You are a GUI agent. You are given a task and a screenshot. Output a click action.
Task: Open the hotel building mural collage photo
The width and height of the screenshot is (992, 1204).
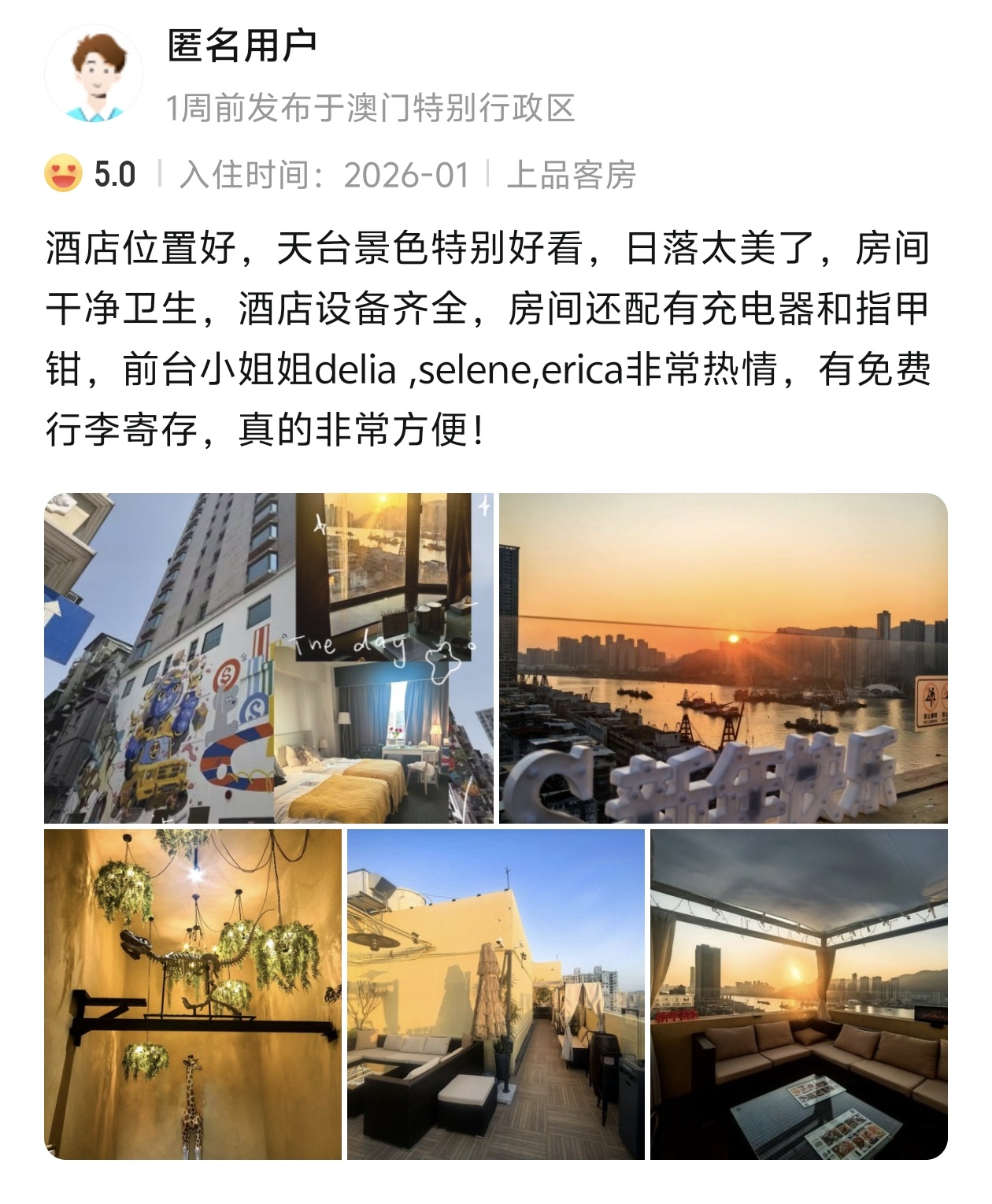pos(268,658)
